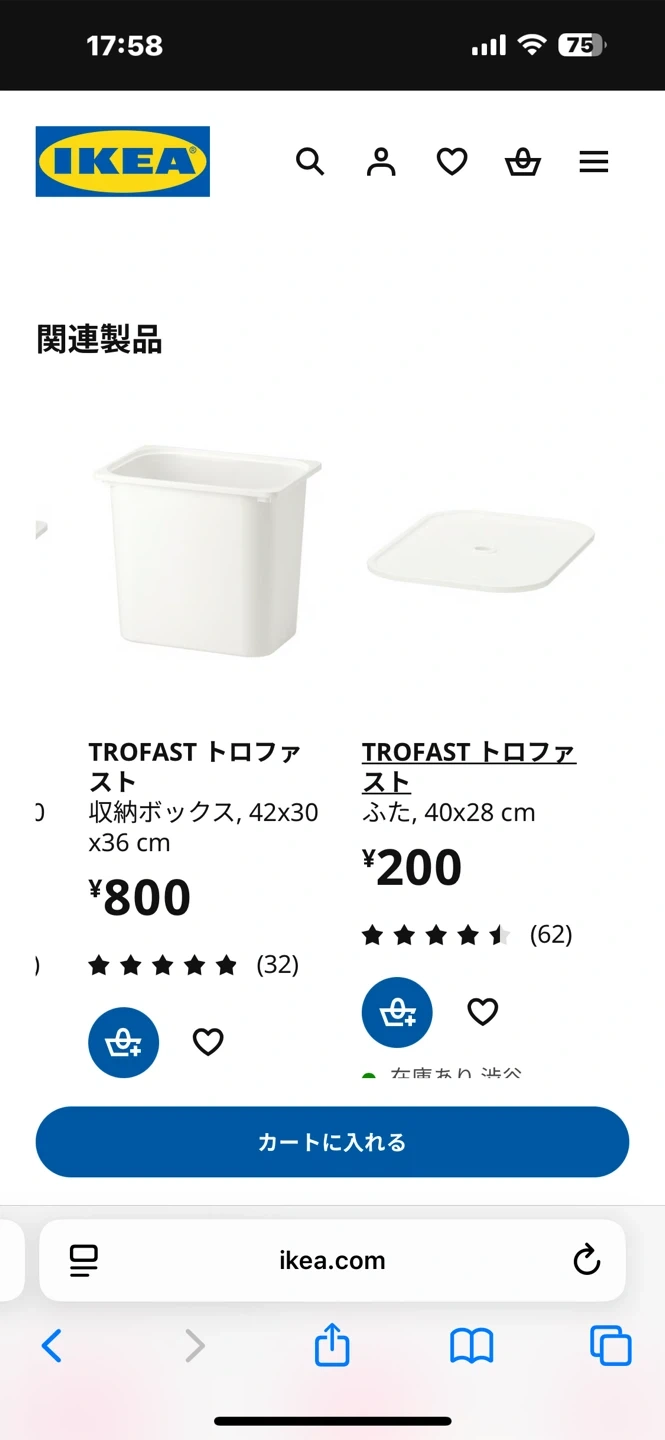Image resolution: width=665 pixels, height=1440 pixels.
Task: Open the account profile icon
Action: tap(381, 162)
